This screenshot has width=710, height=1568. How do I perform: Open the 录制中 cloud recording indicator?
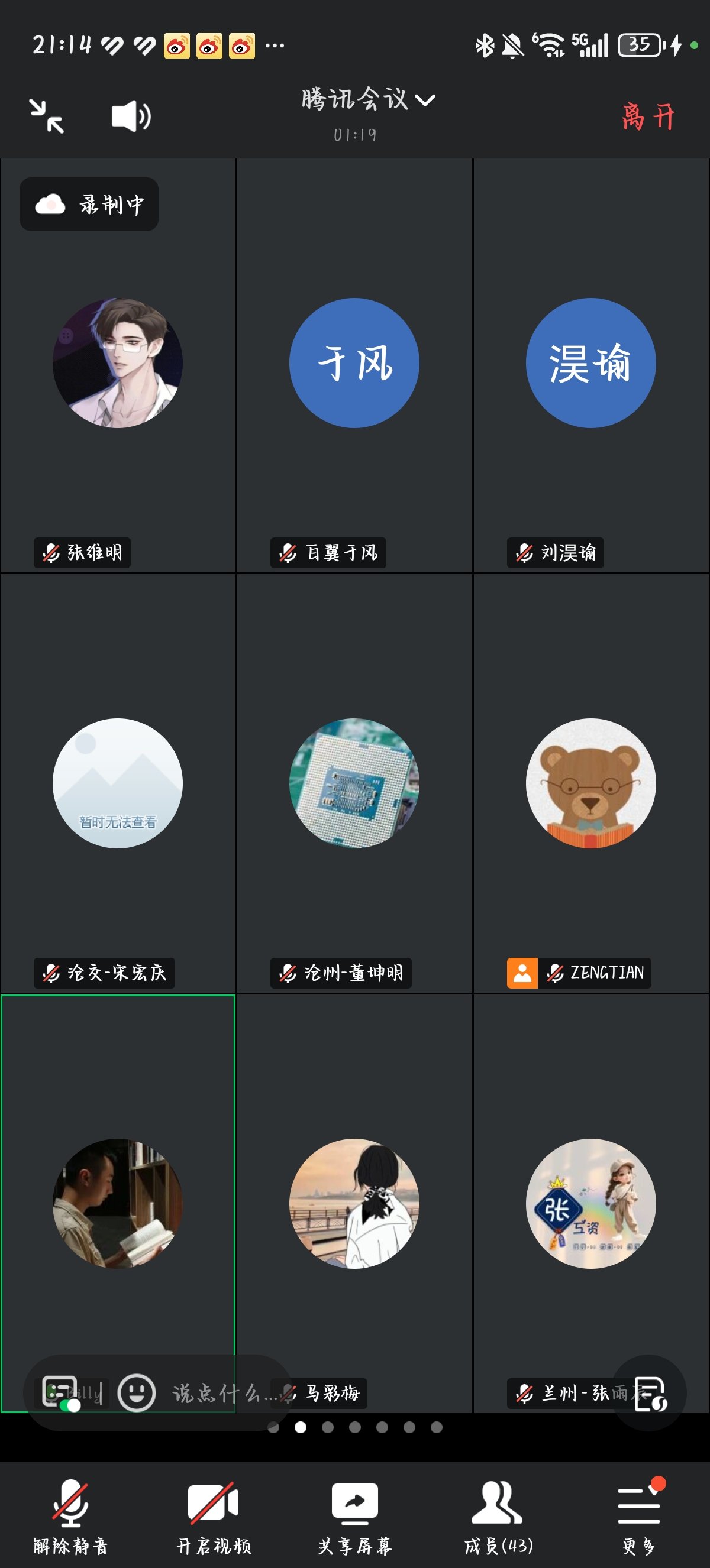pos(89,205)
